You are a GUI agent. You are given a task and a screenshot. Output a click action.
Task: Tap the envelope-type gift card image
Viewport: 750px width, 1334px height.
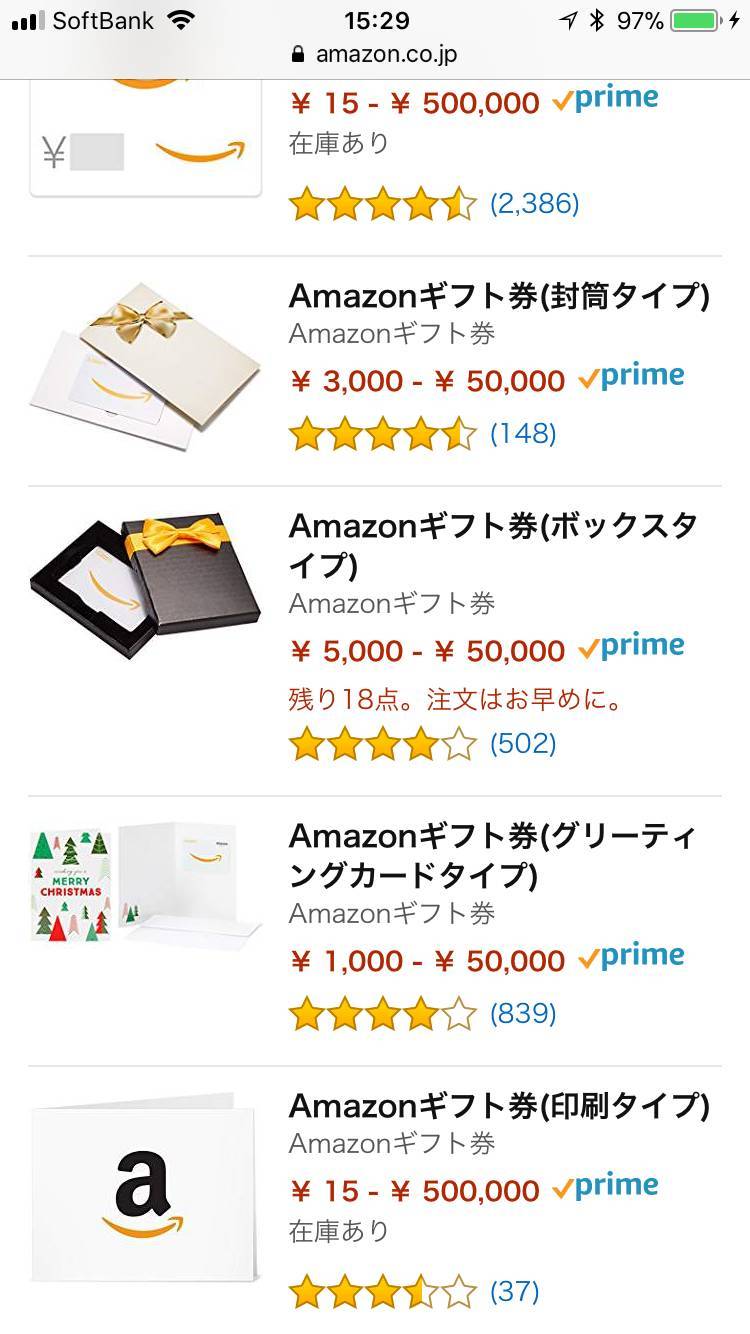tap(146, 371)
